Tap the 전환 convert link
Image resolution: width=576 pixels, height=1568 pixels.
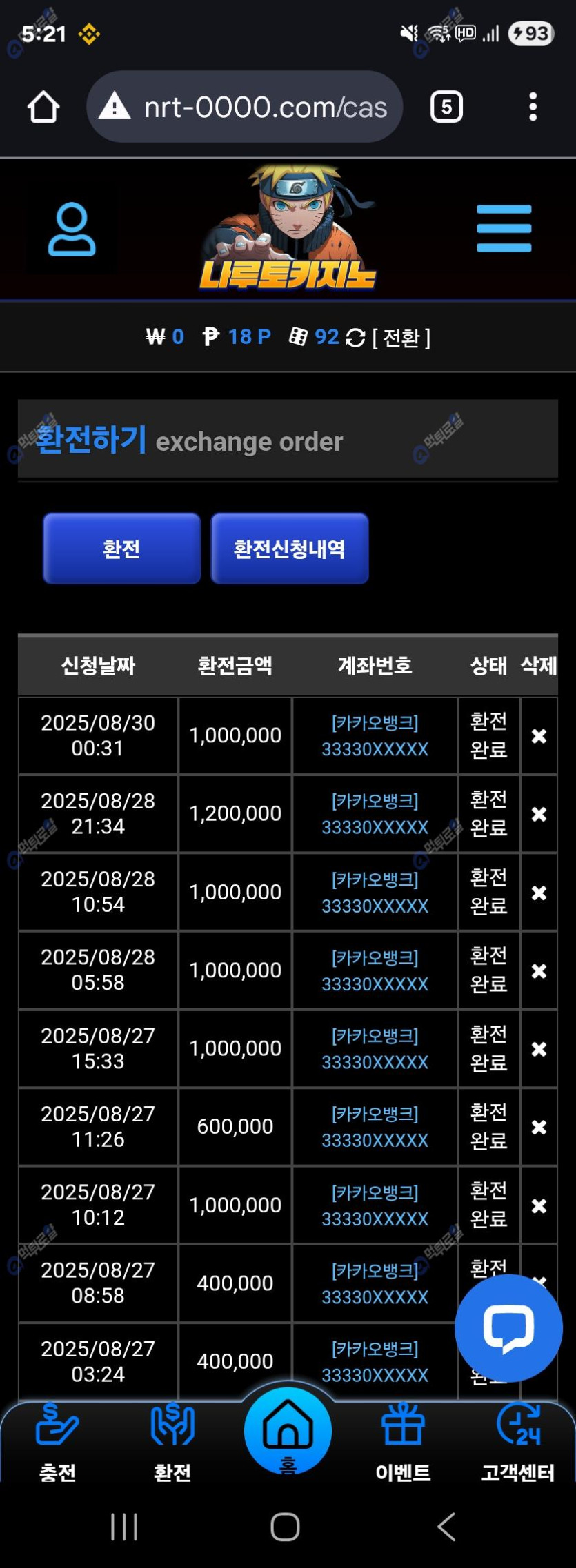tap(401, 338)
